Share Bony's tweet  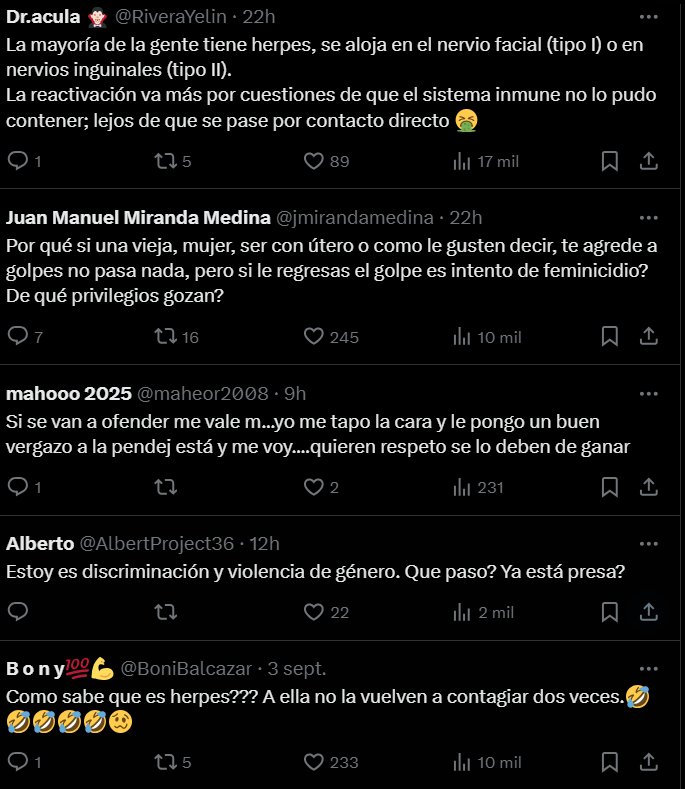tap(649, 762)
